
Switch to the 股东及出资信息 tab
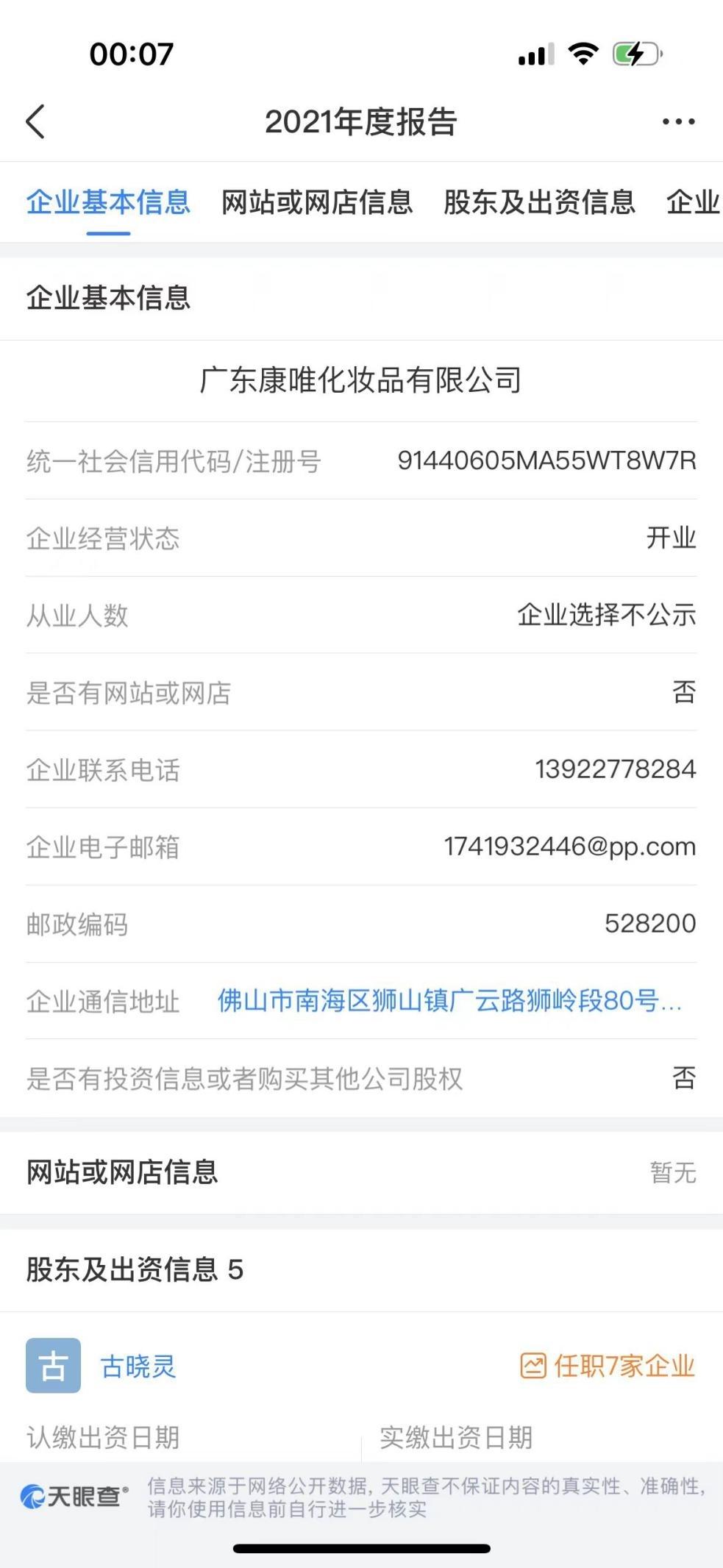pyautogui.click(x=539, y=202)
